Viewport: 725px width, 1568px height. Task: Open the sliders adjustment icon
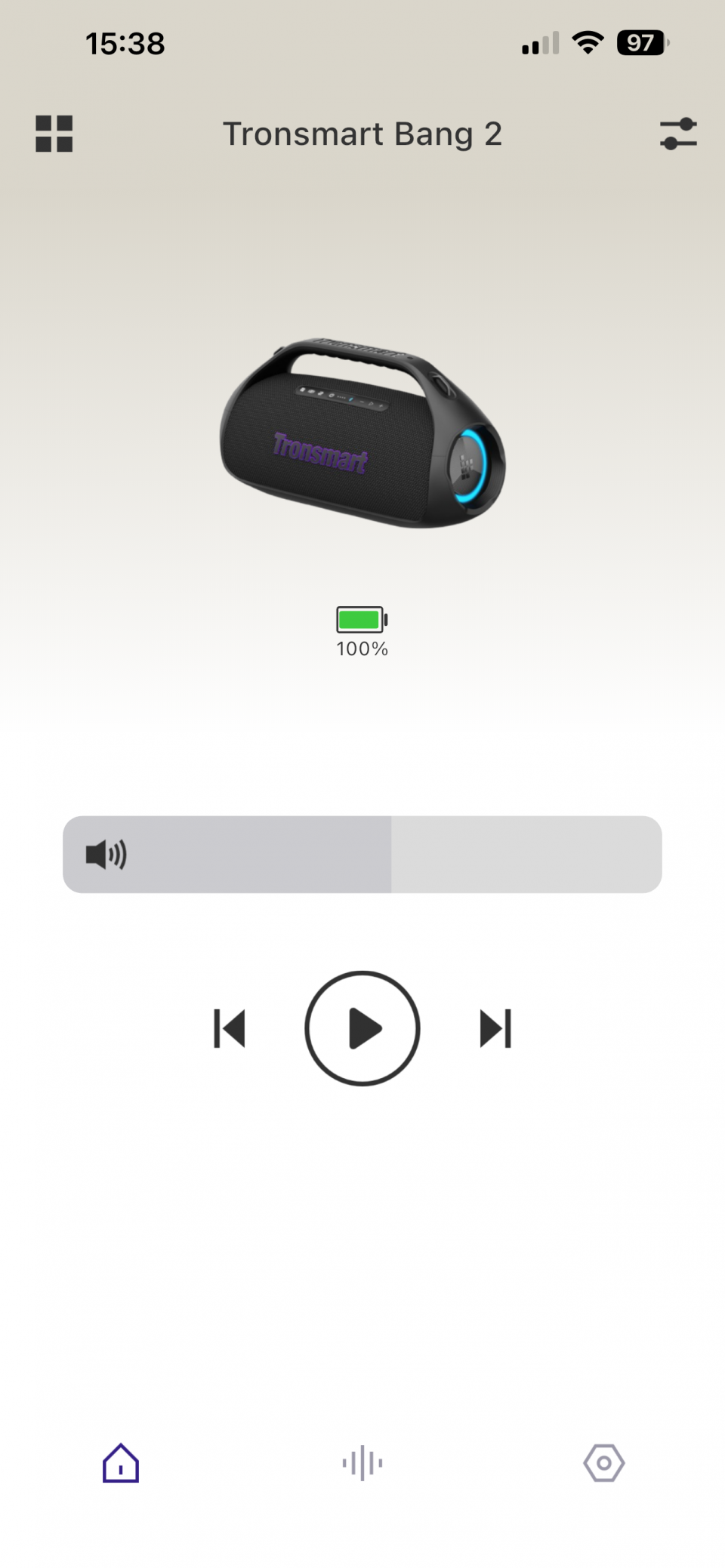[677, 134]
